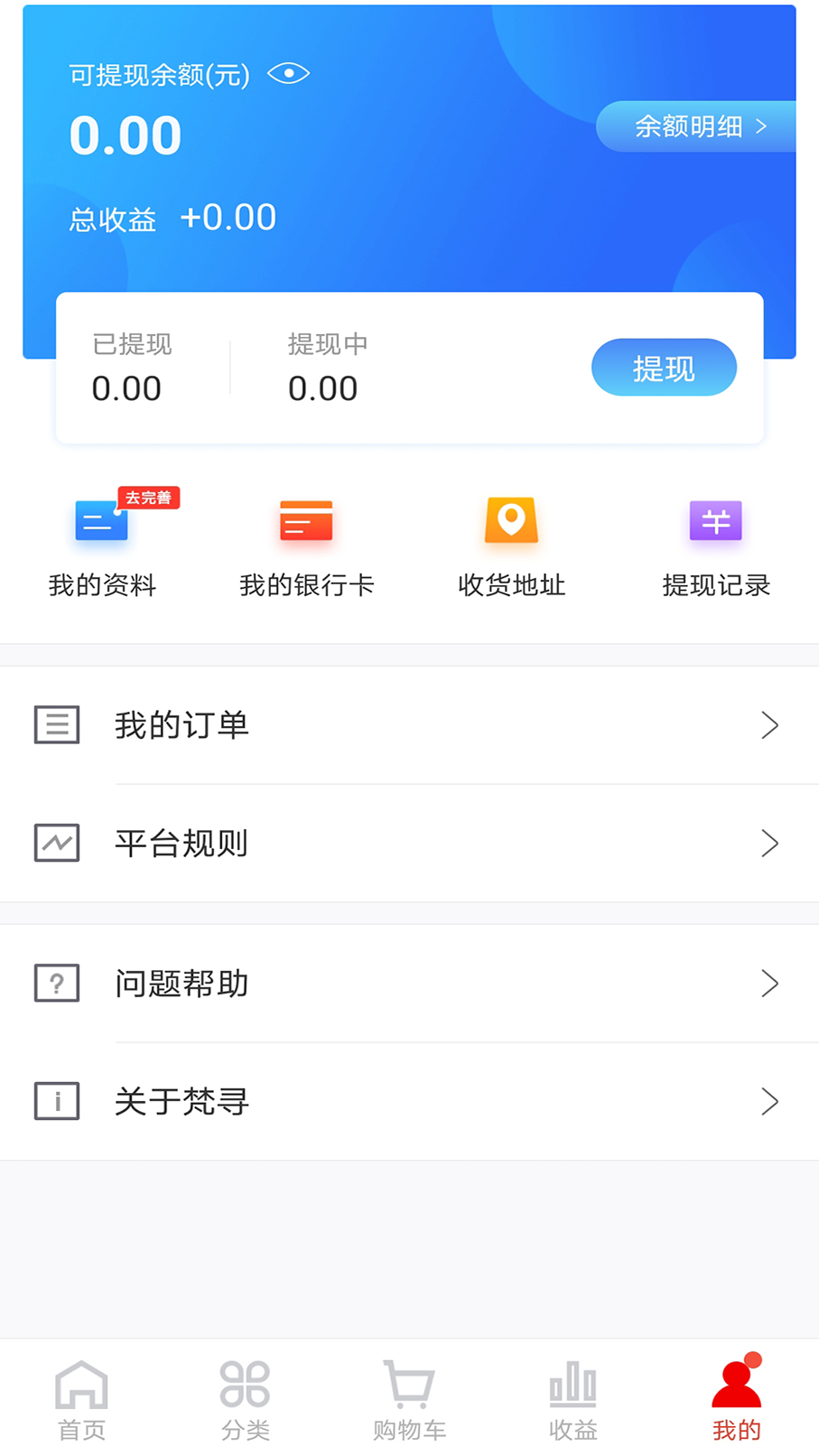Click the 平台规则 chart icon
The height and width of the screenshot is (1456, 819).
pos(56,843)
